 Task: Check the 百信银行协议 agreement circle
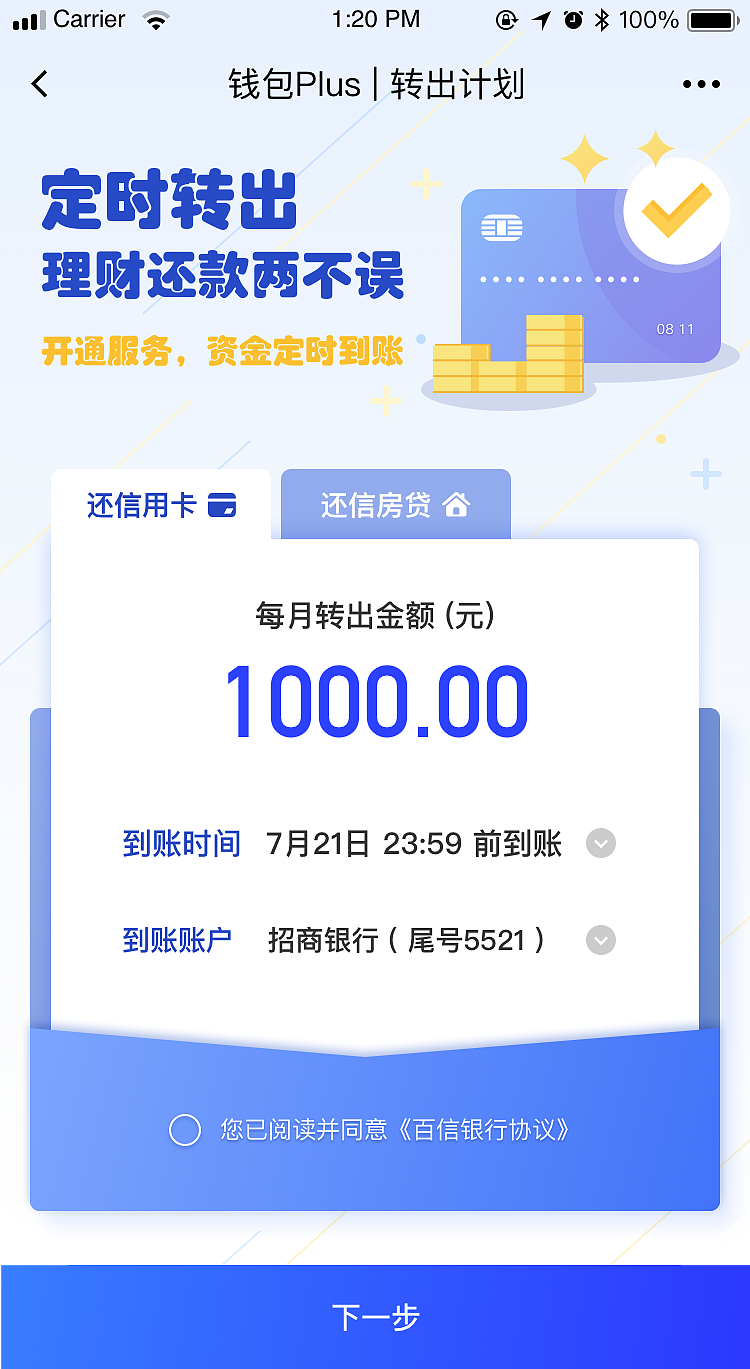tap(184, 1130)
